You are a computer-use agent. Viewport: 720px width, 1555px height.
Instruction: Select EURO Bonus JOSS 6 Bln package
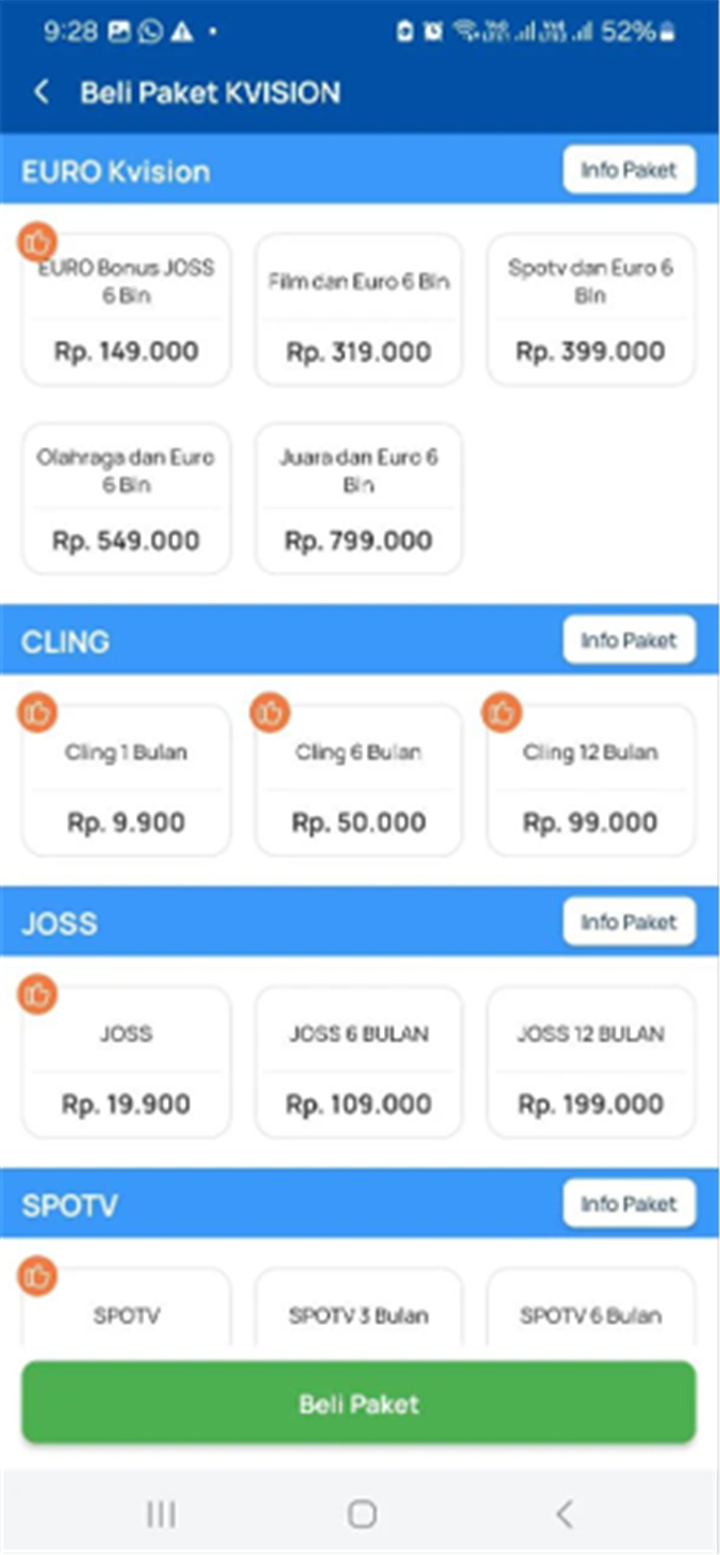click(126, 310)
